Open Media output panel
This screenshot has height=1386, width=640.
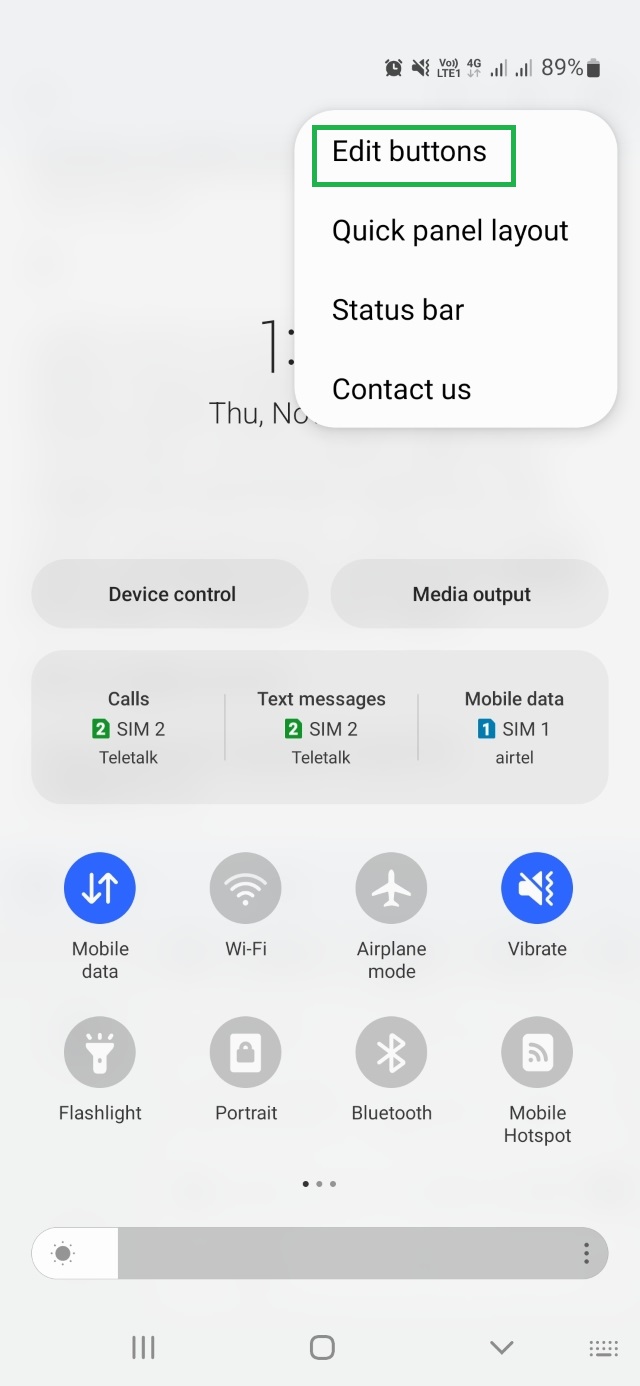coord(471,594)
